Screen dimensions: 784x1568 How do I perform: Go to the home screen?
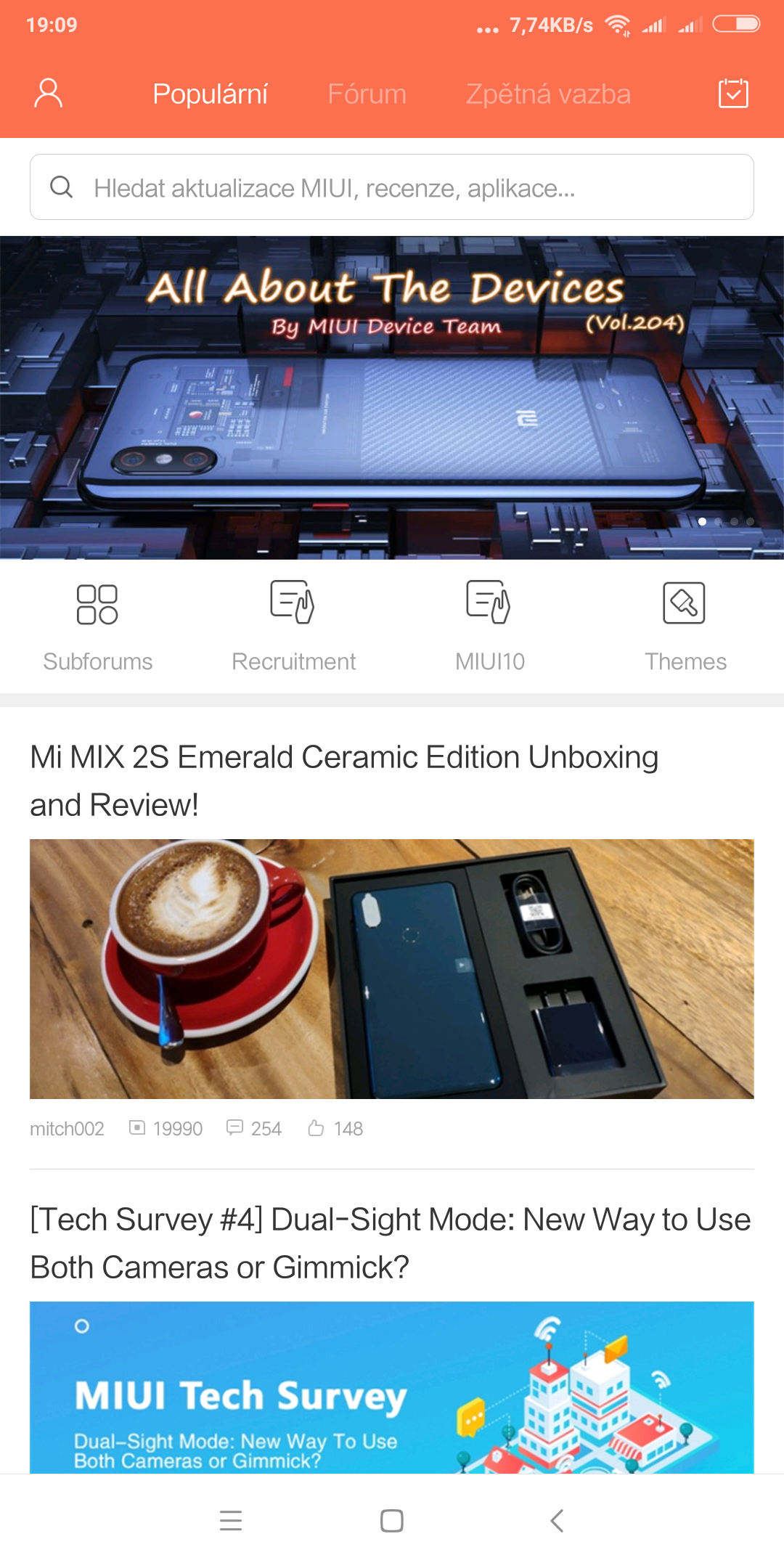(x=392, y=1521)
